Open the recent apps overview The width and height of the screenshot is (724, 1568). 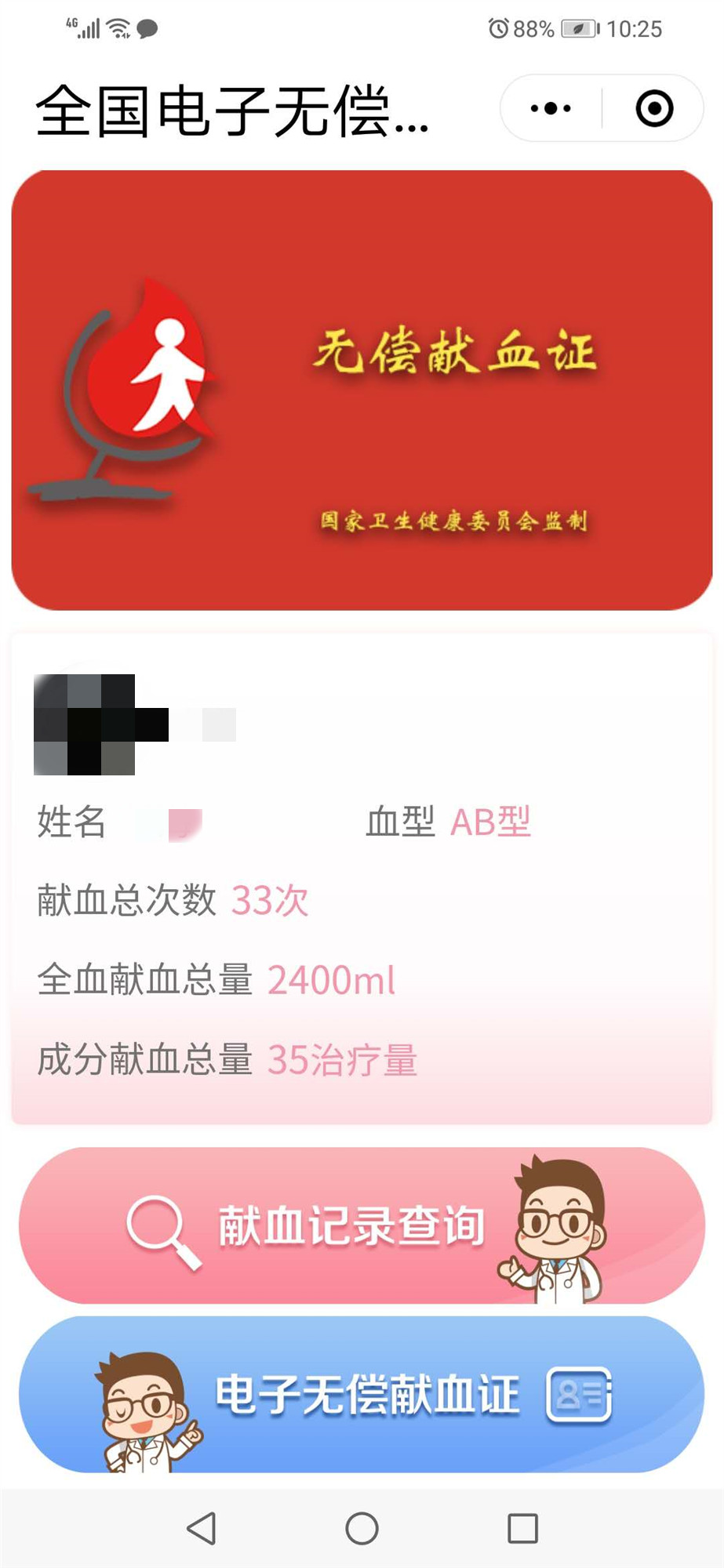[x=522, y=1528]
